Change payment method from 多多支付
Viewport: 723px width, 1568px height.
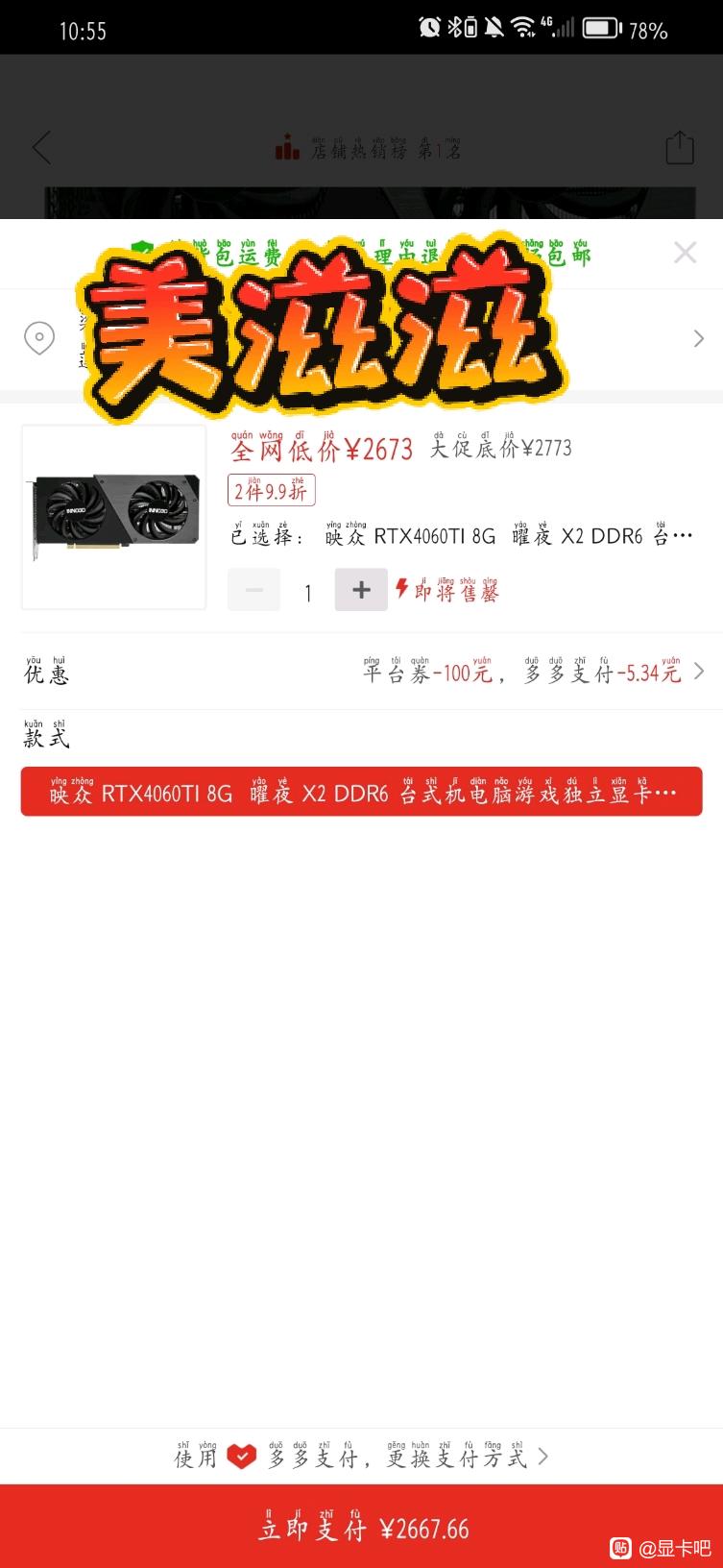click(361, 1457)
